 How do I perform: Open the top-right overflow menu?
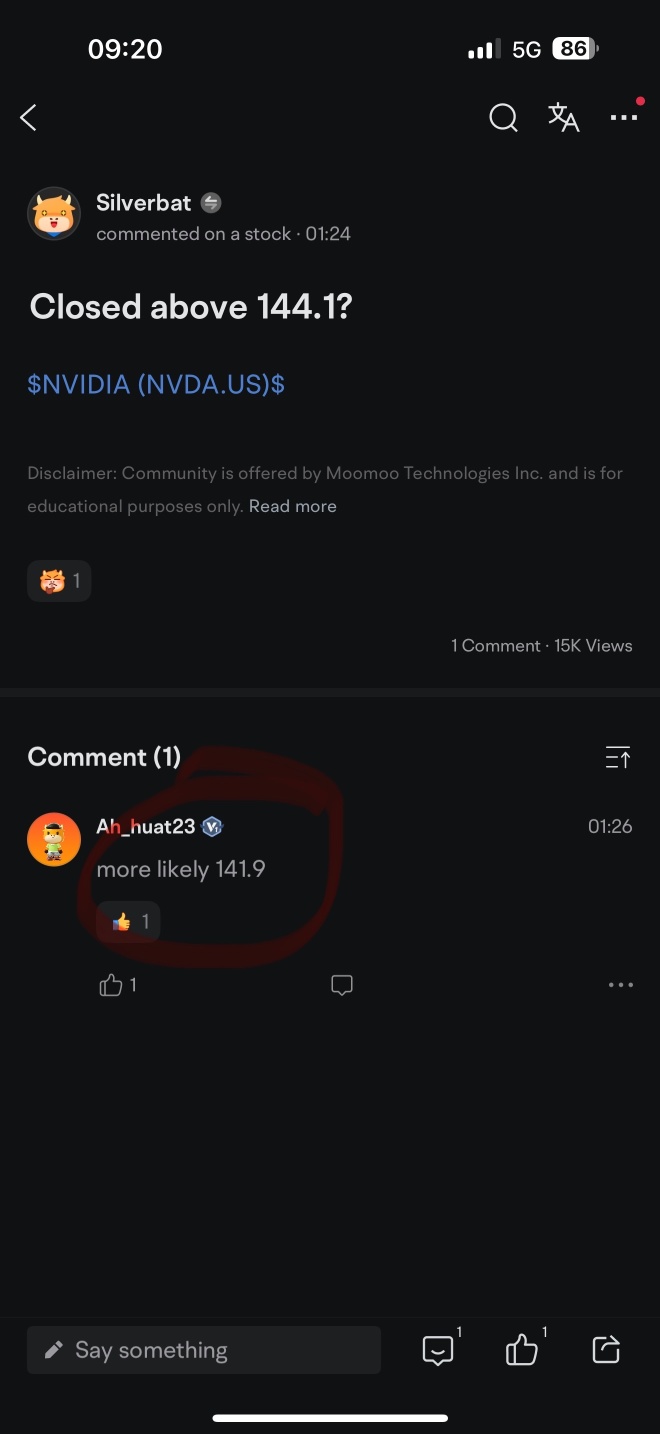624,118
